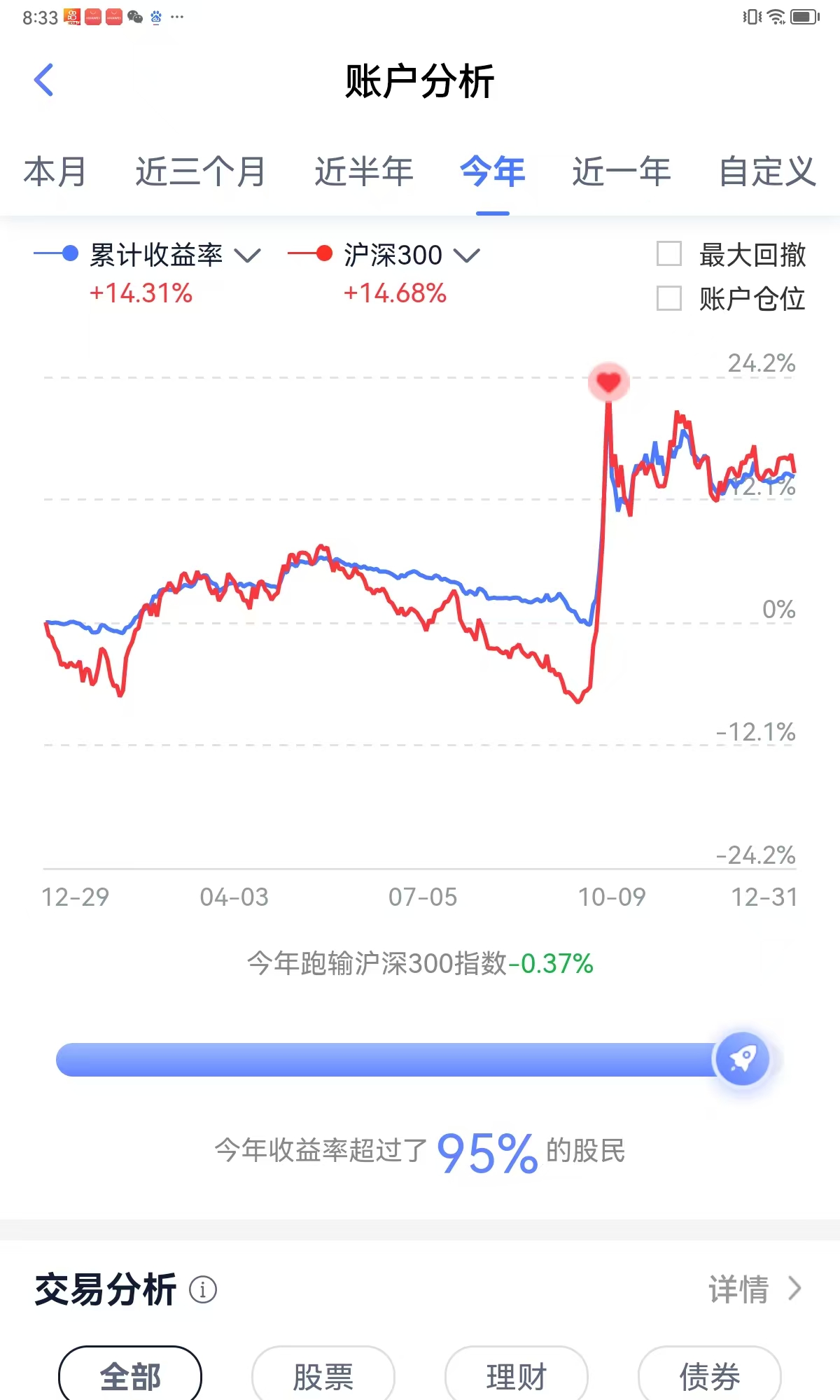Open 详情 for 交易分析
840x1400 pixels.
(755, 1289)
